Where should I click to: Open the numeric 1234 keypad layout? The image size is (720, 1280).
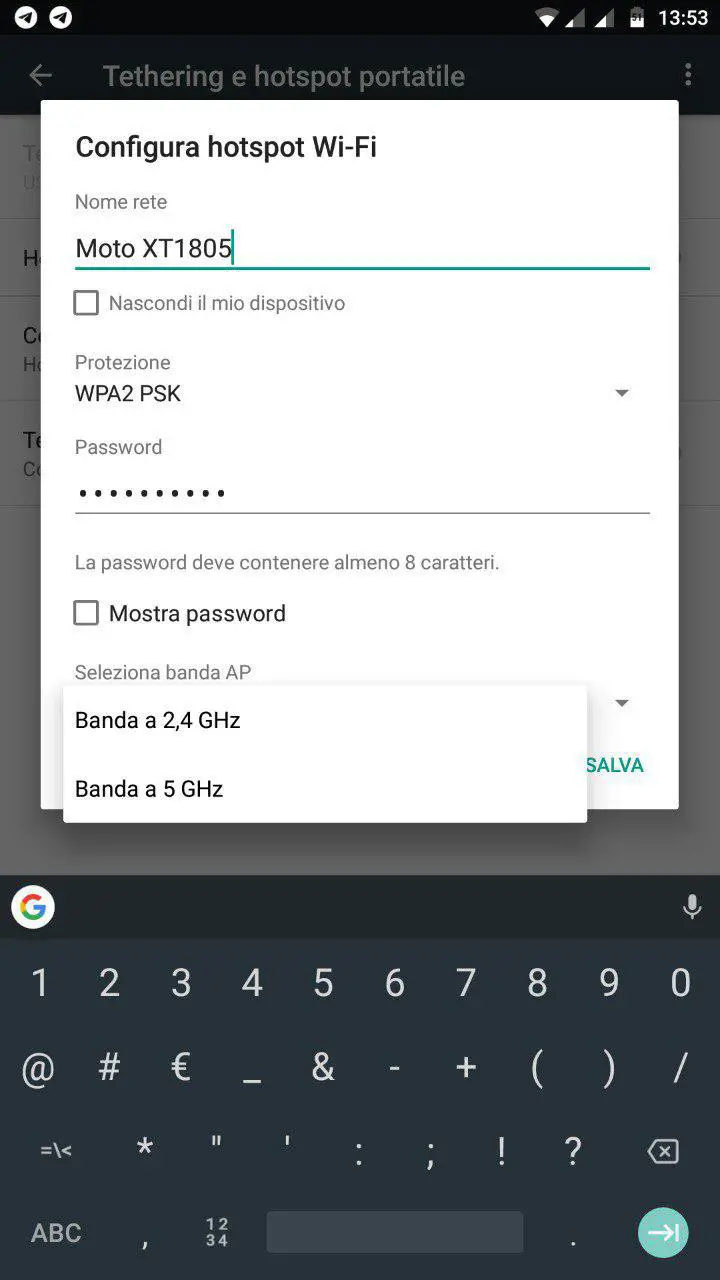(x=216, y=1233)
